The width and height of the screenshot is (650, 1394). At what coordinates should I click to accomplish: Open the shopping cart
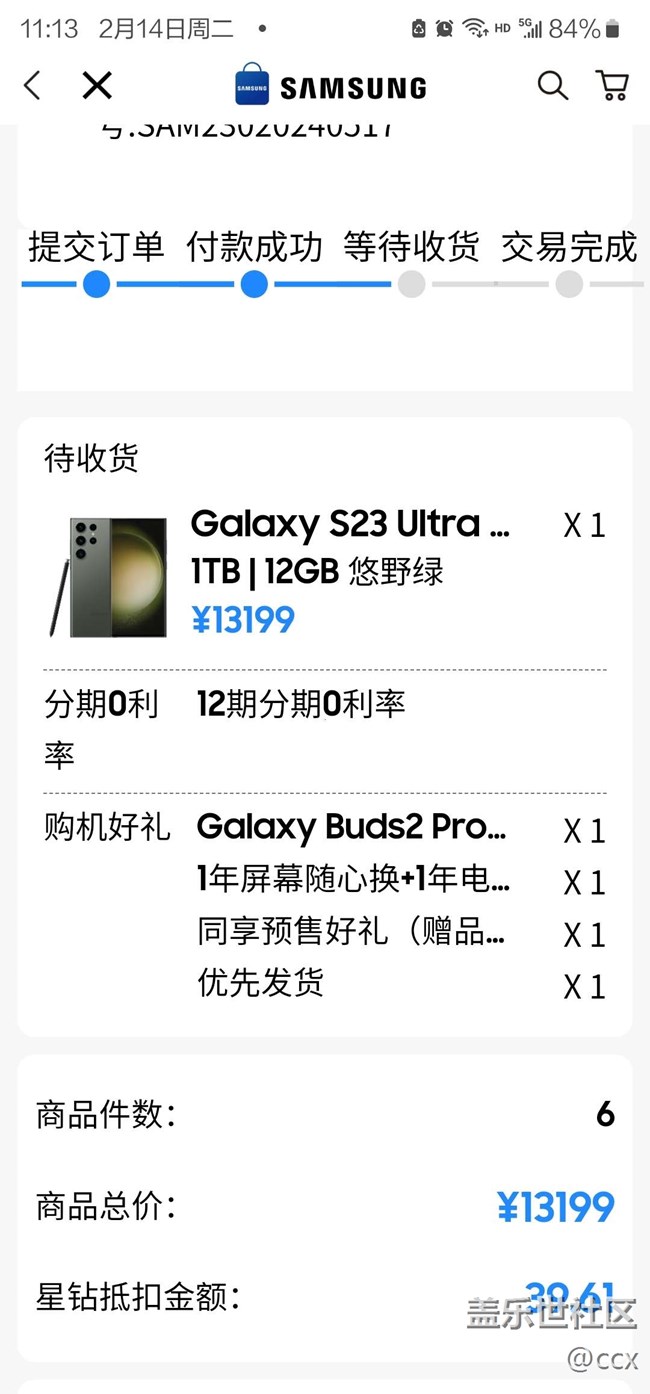coord(612,86)
